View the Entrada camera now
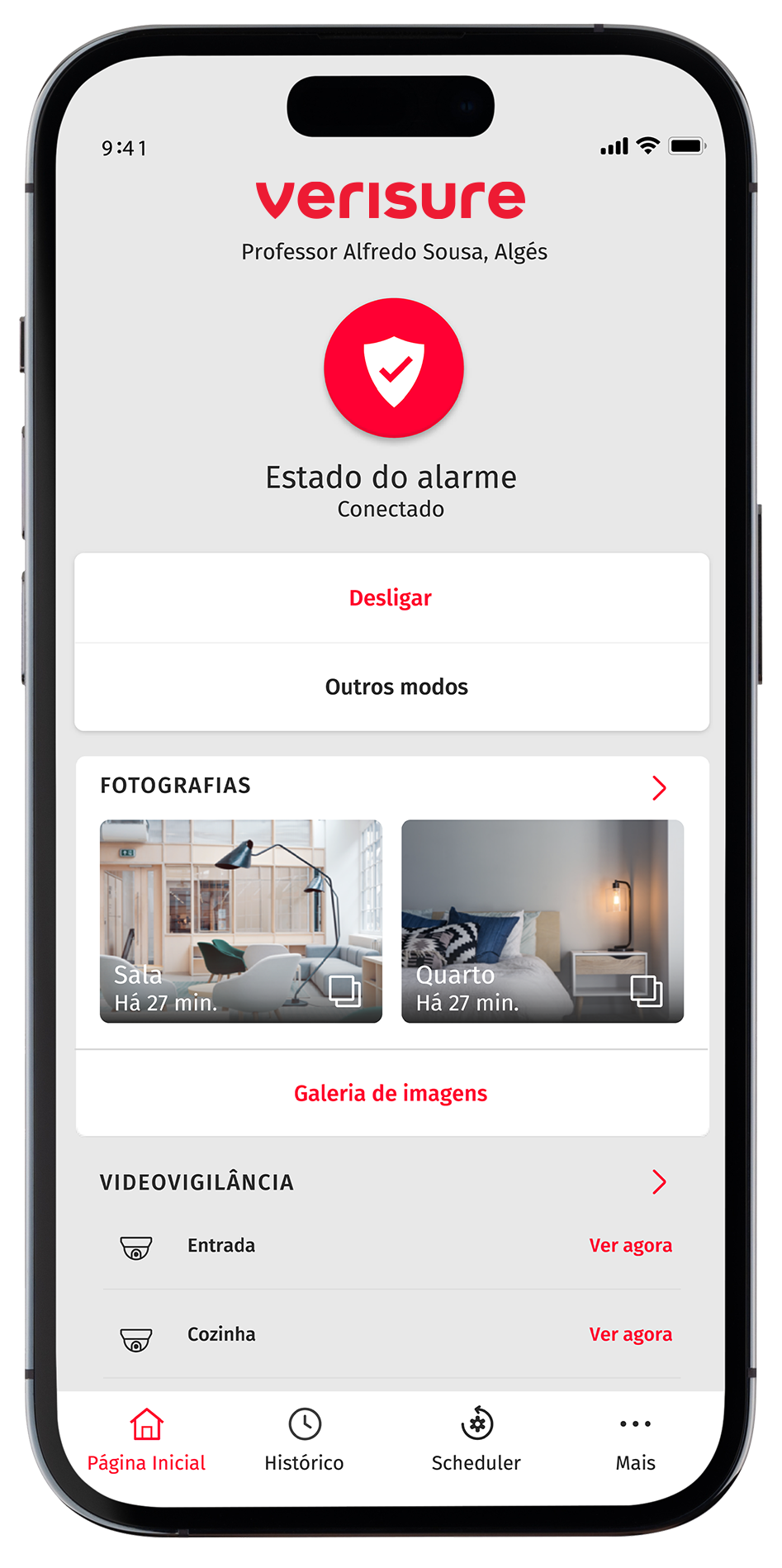 630,1246
